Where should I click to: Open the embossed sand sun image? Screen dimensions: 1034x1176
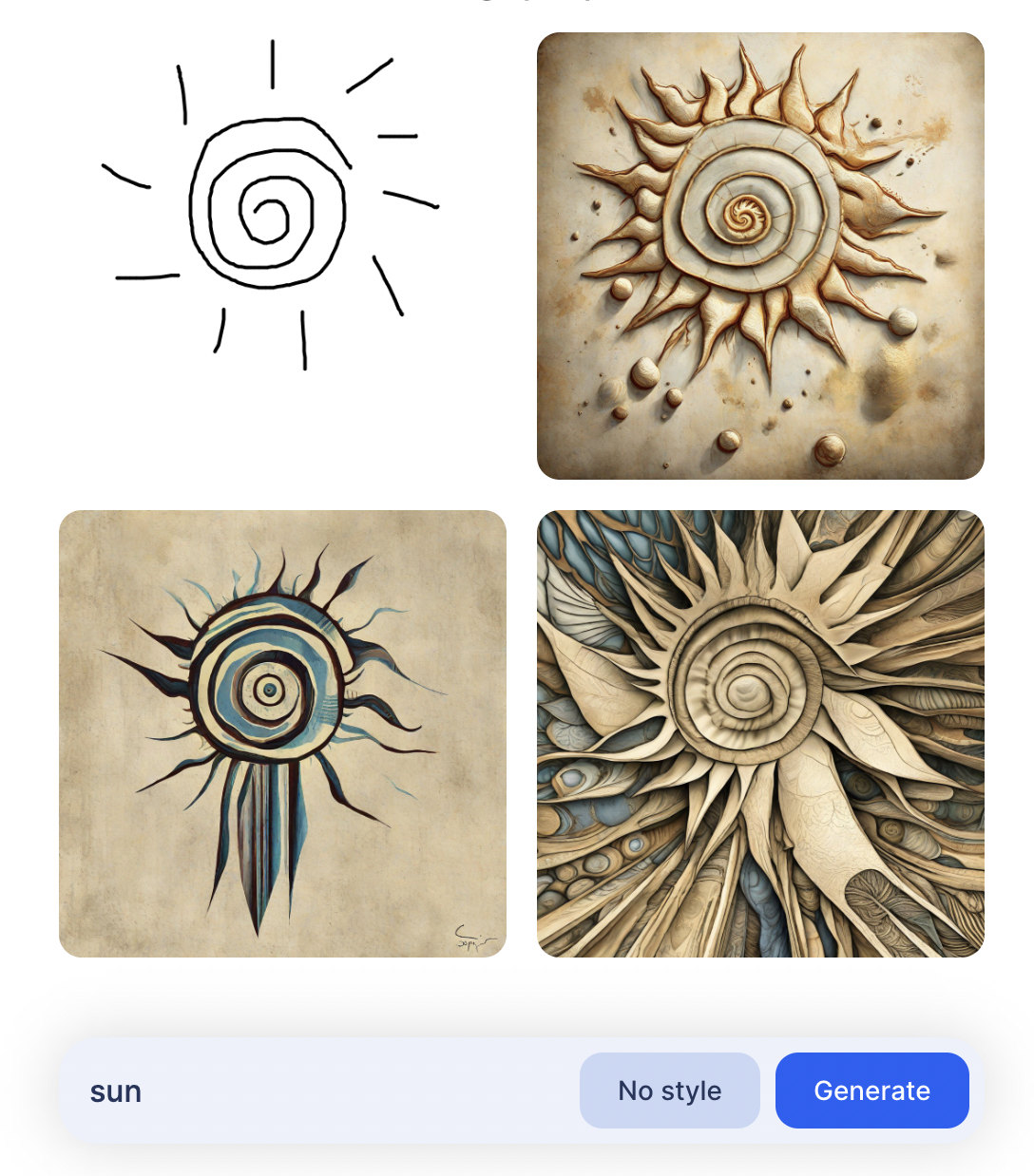760,256
